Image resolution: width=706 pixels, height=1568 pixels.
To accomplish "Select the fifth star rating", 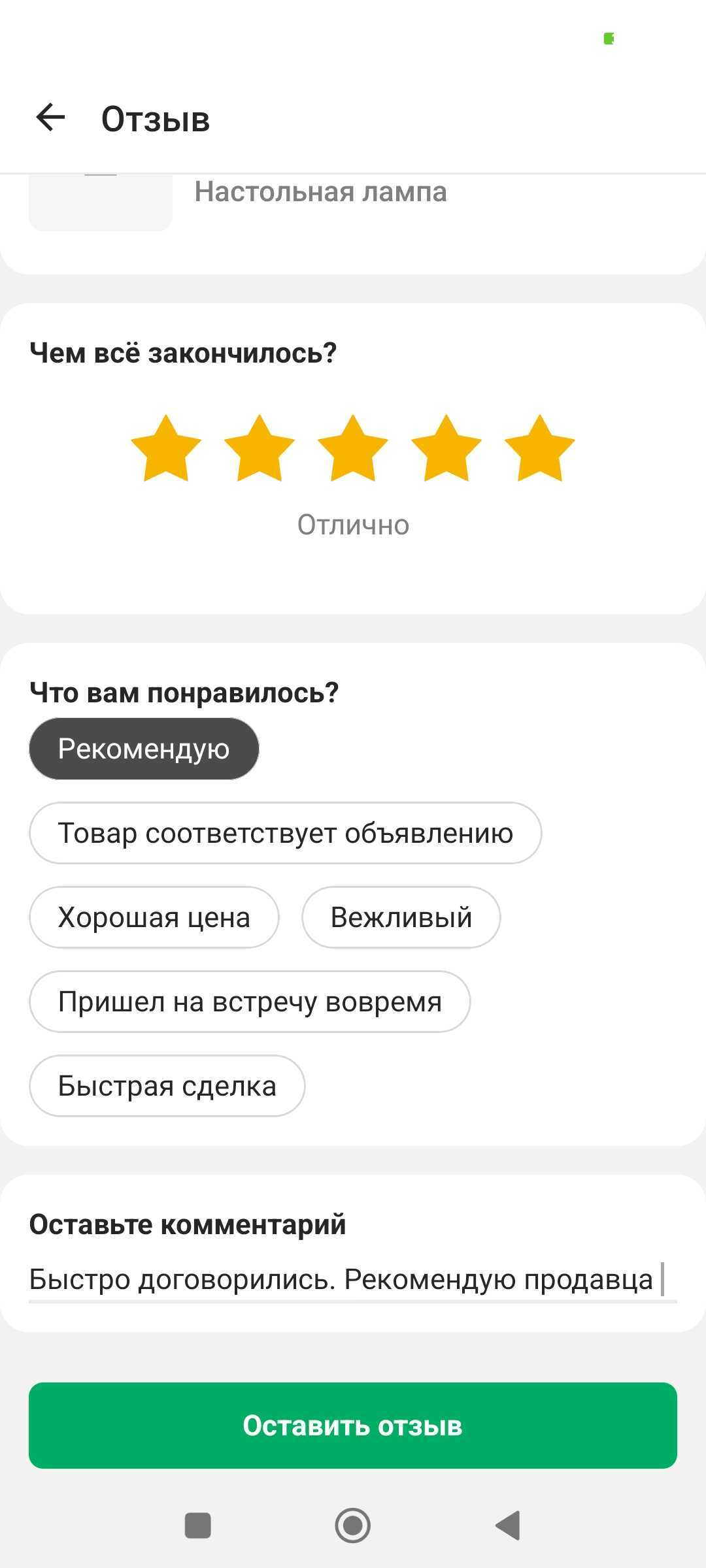I will (540, 449).
